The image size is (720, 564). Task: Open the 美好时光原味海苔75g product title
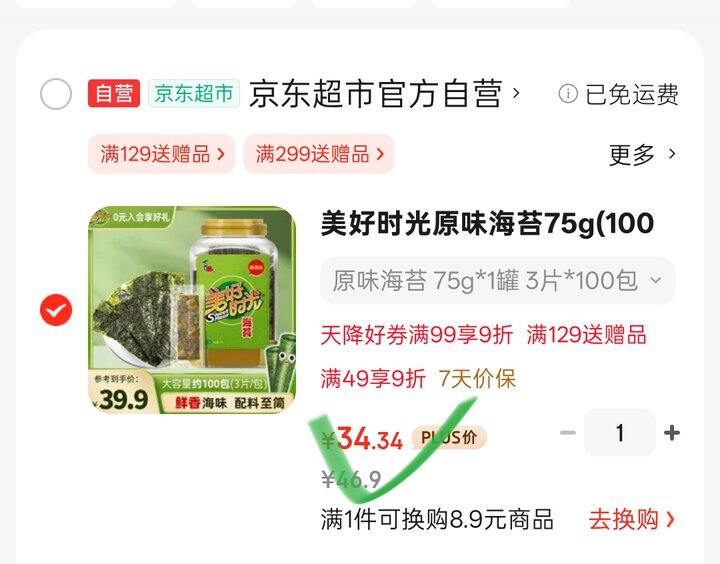(x=487, y=224)
